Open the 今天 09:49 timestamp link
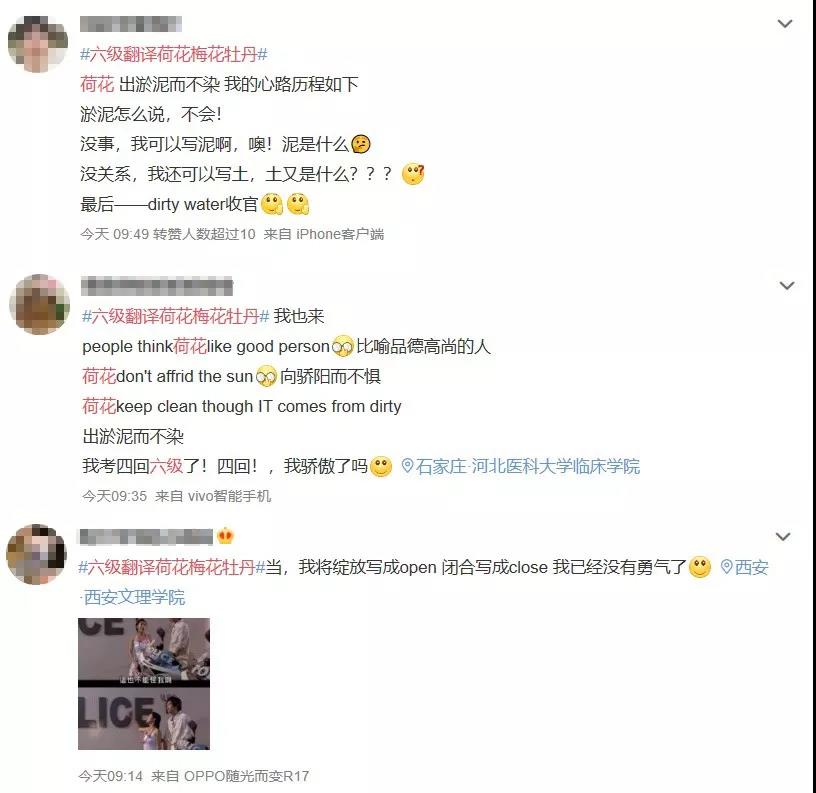The image size is (816, 793). tap(115, 234)
